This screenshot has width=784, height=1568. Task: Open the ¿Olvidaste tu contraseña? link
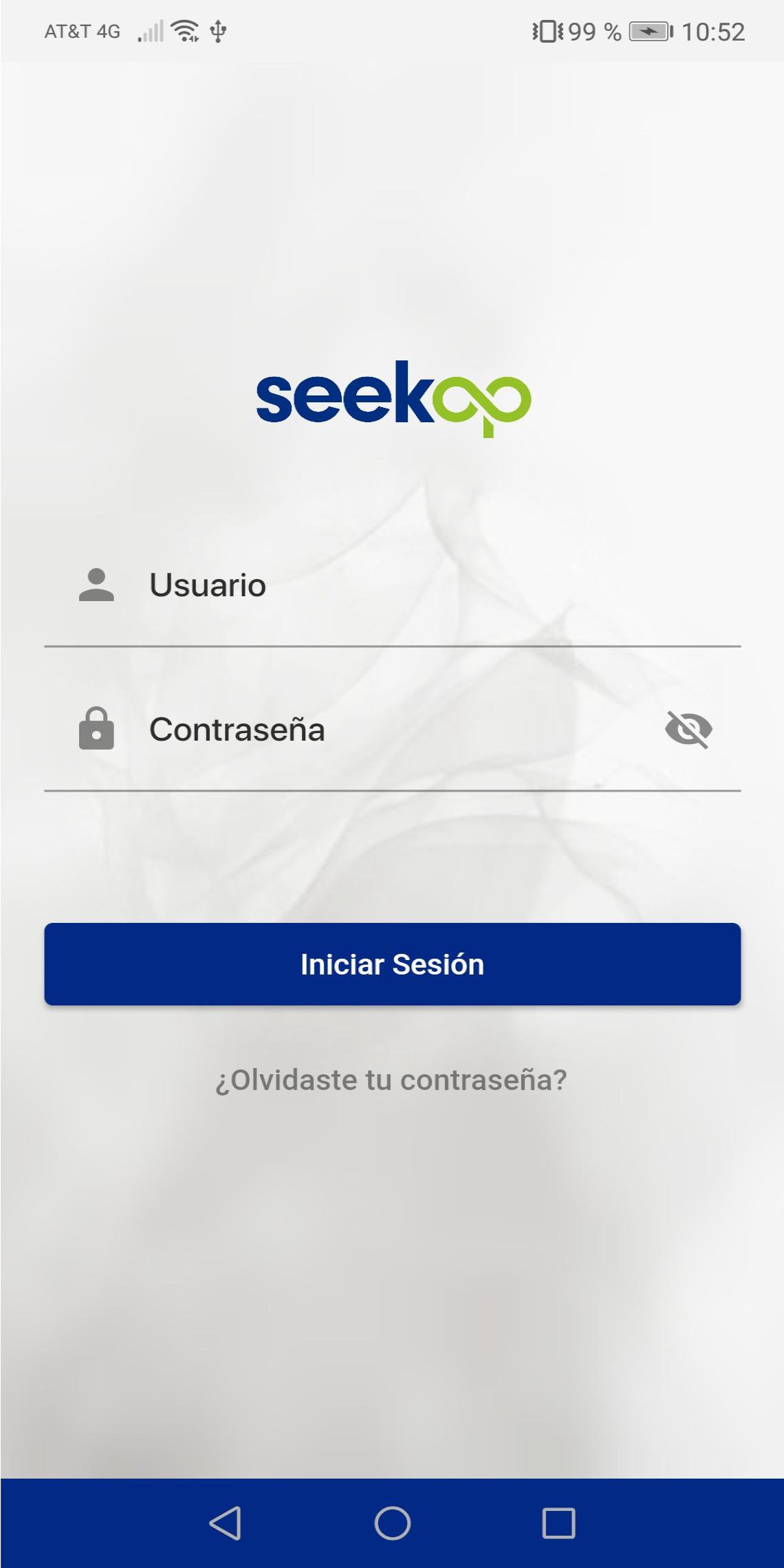click(391, 1080)
